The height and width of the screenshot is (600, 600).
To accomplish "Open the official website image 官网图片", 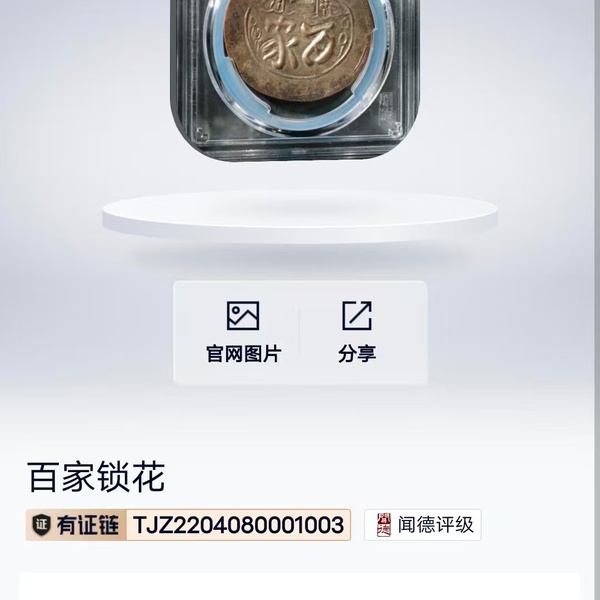I will pyautogui.click(x=243, y=332).
